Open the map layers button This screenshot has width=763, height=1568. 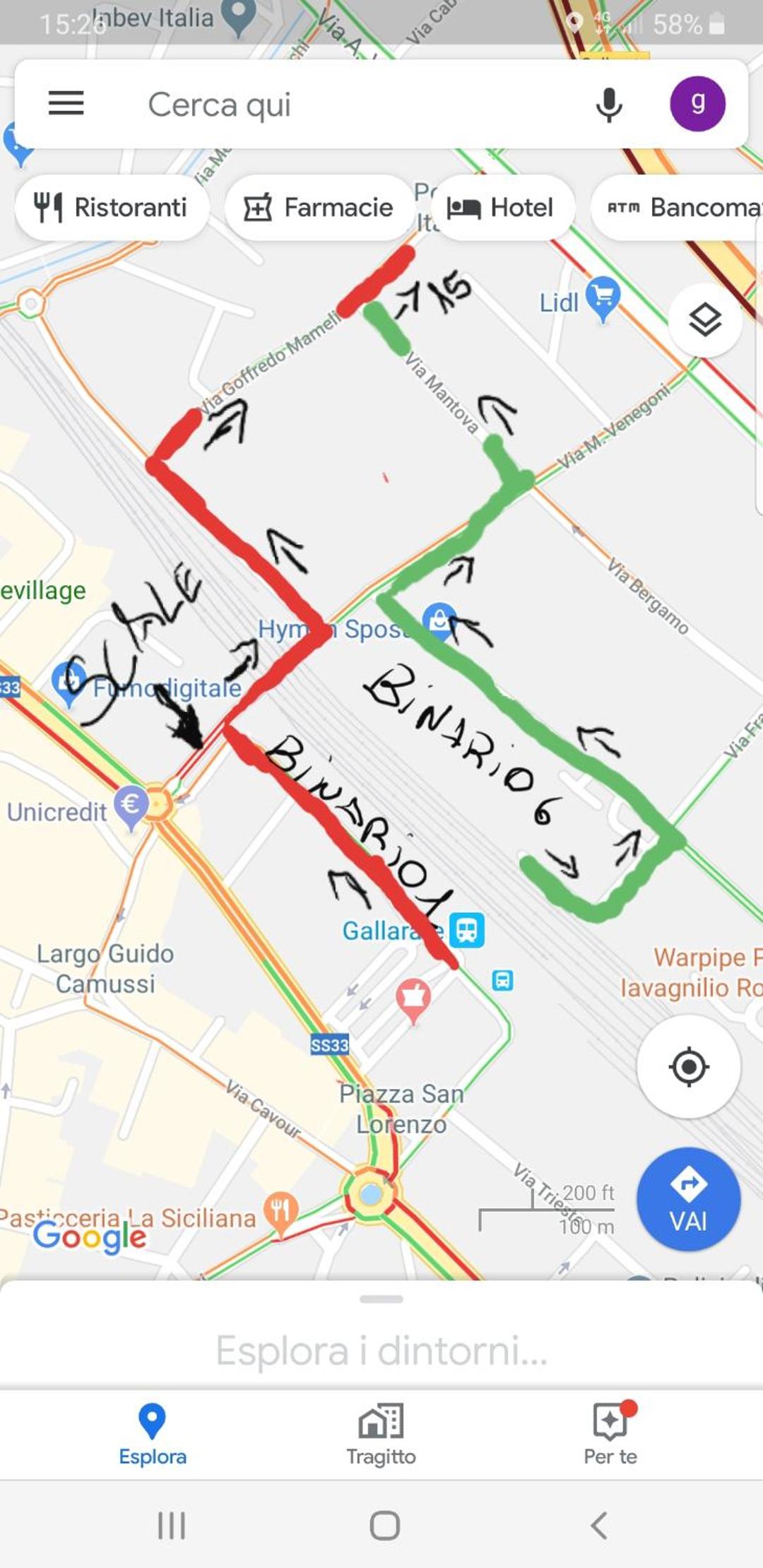[704, 321]
